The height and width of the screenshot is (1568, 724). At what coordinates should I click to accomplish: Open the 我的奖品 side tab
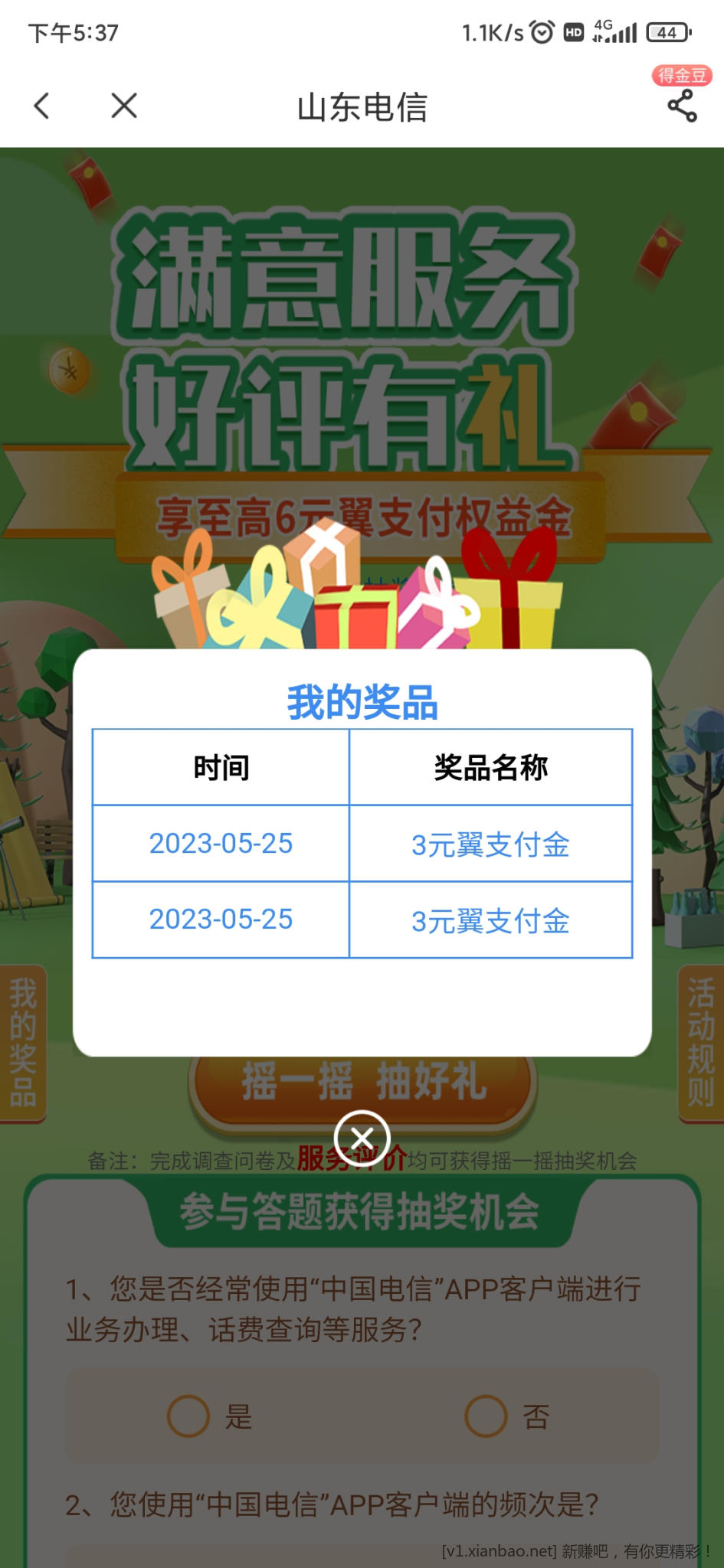pos(22,1043)
